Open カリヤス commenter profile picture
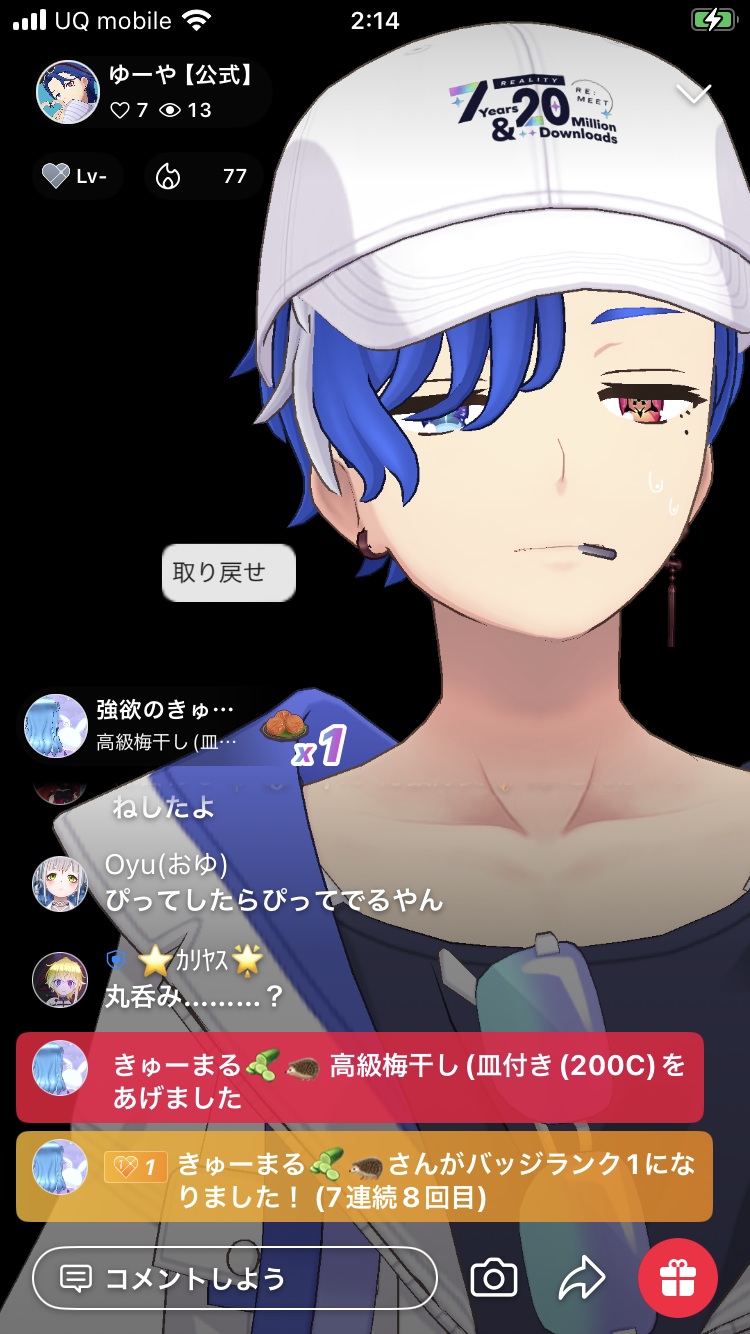This screenshot has height=1334, width=750. point(60,979)
